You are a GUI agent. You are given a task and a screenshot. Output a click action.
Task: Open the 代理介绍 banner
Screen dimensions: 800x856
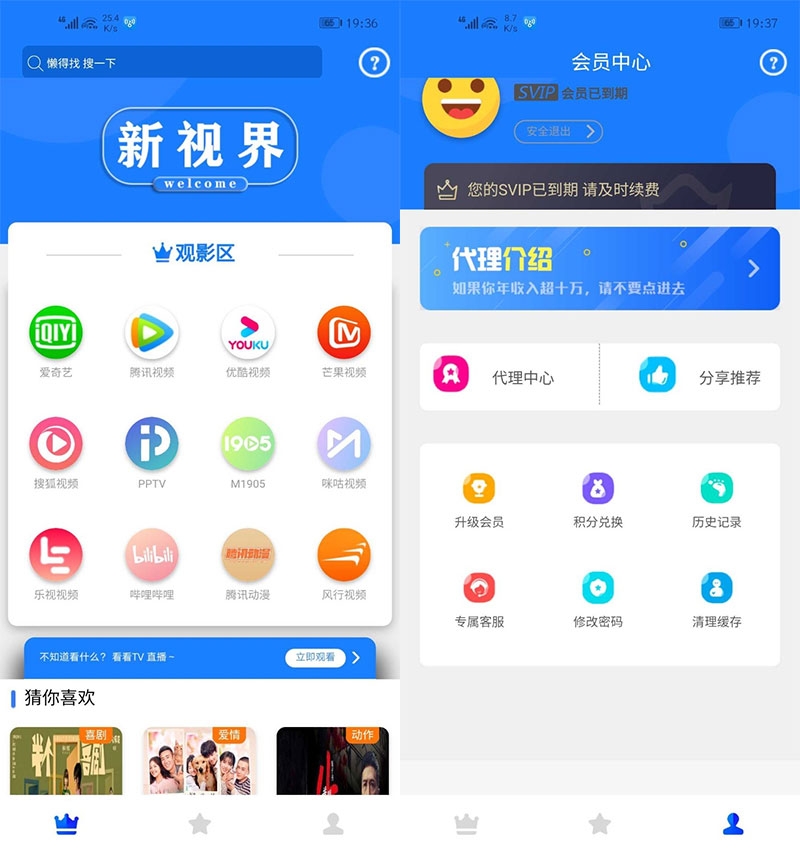click(x=599, y=268)
